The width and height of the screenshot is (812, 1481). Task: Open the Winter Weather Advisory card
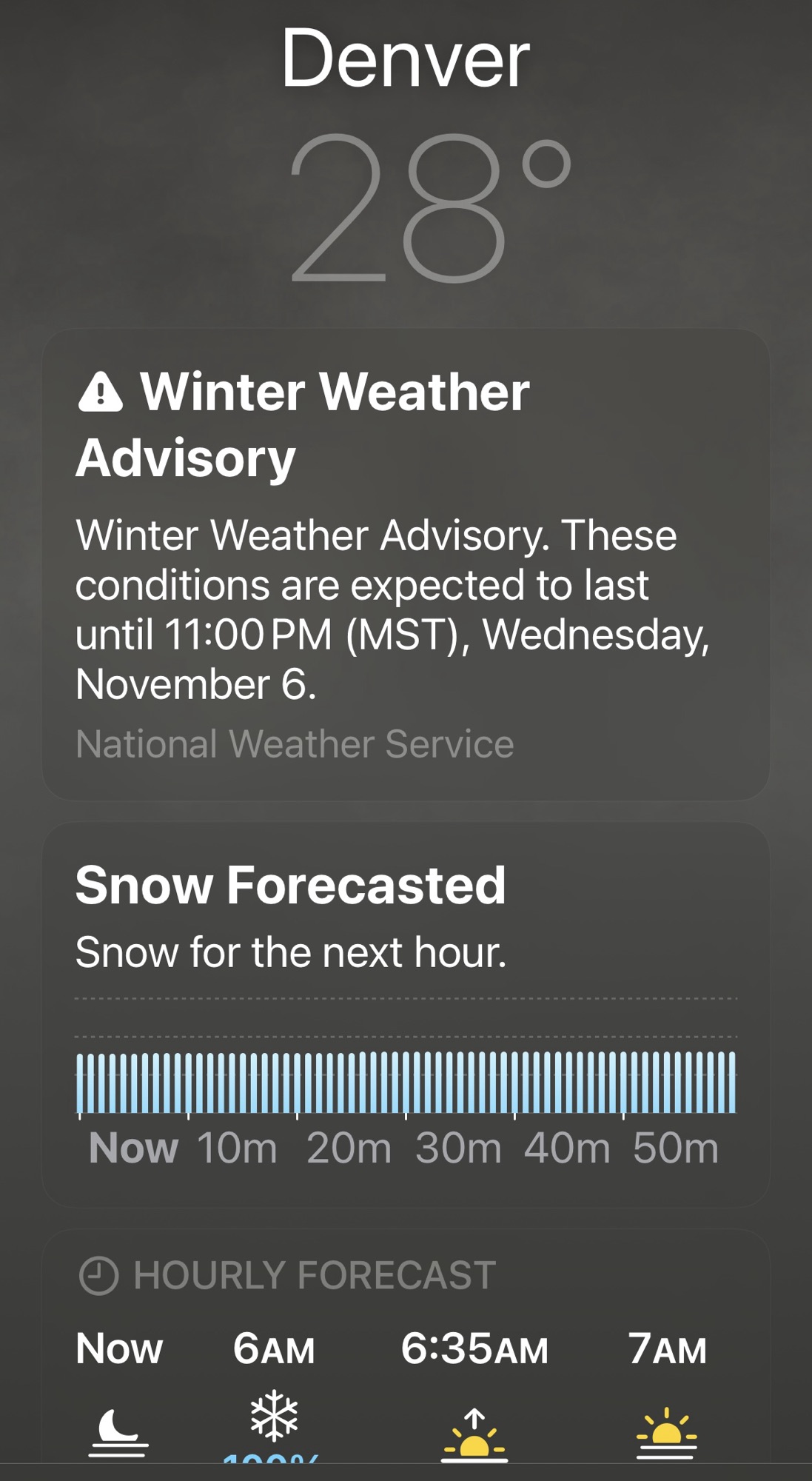(x=406, y=564)
